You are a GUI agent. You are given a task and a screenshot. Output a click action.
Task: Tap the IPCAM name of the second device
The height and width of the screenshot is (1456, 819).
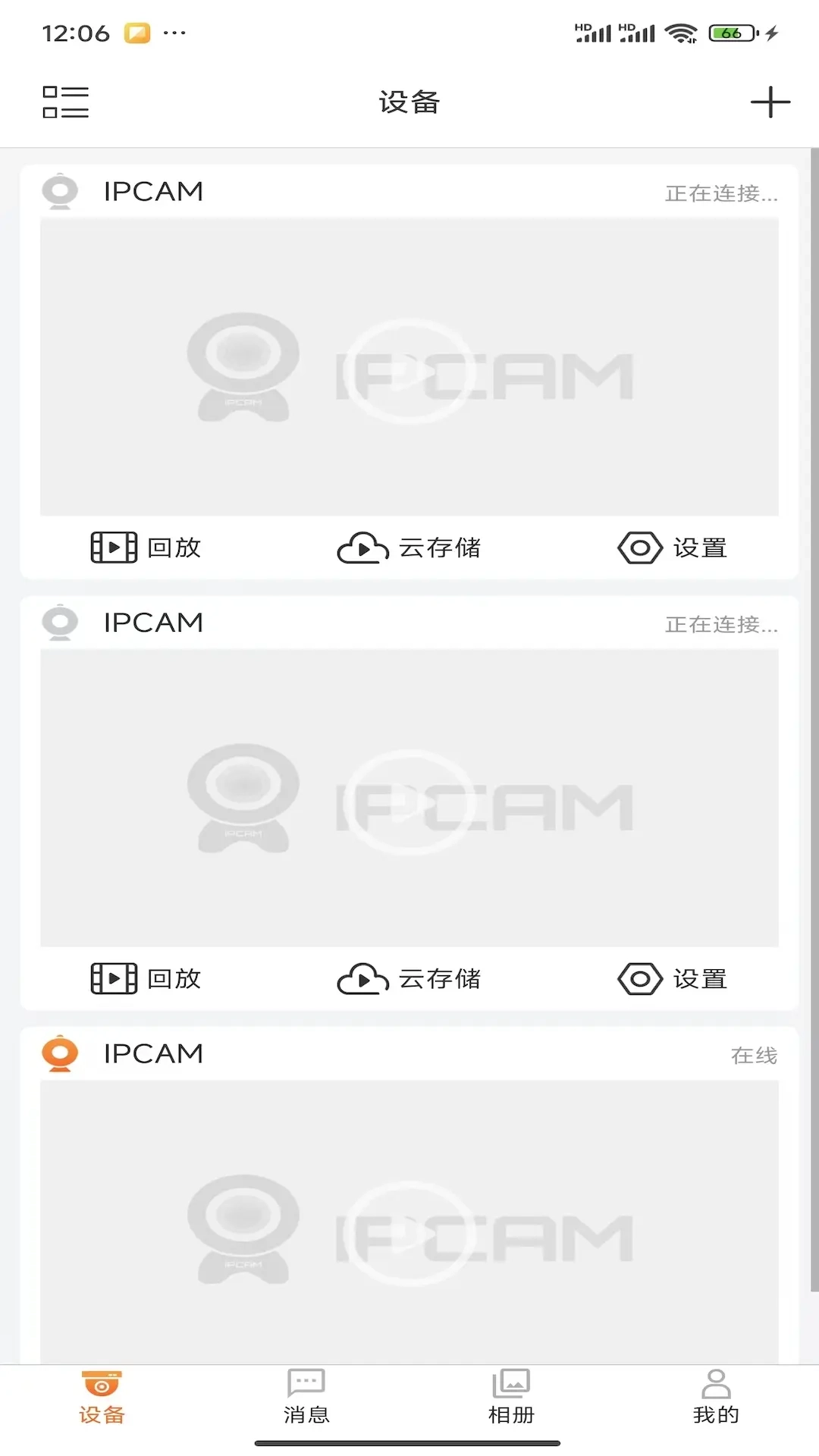click(x=153, y=622)
